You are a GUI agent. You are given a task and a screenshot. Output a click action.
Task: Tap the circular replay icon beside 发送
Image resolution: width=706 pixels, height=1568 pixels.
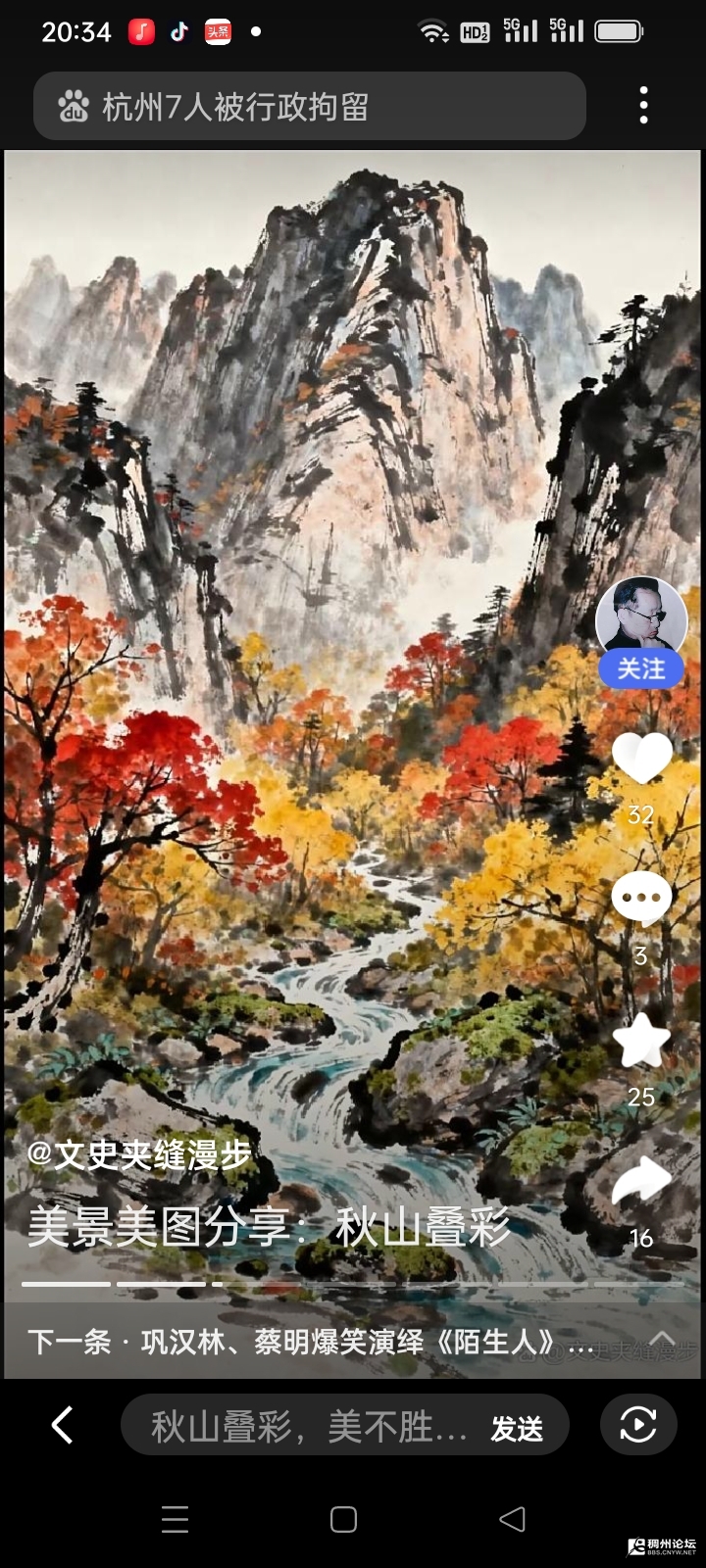pyautogui.click(x=638, y=1426)
